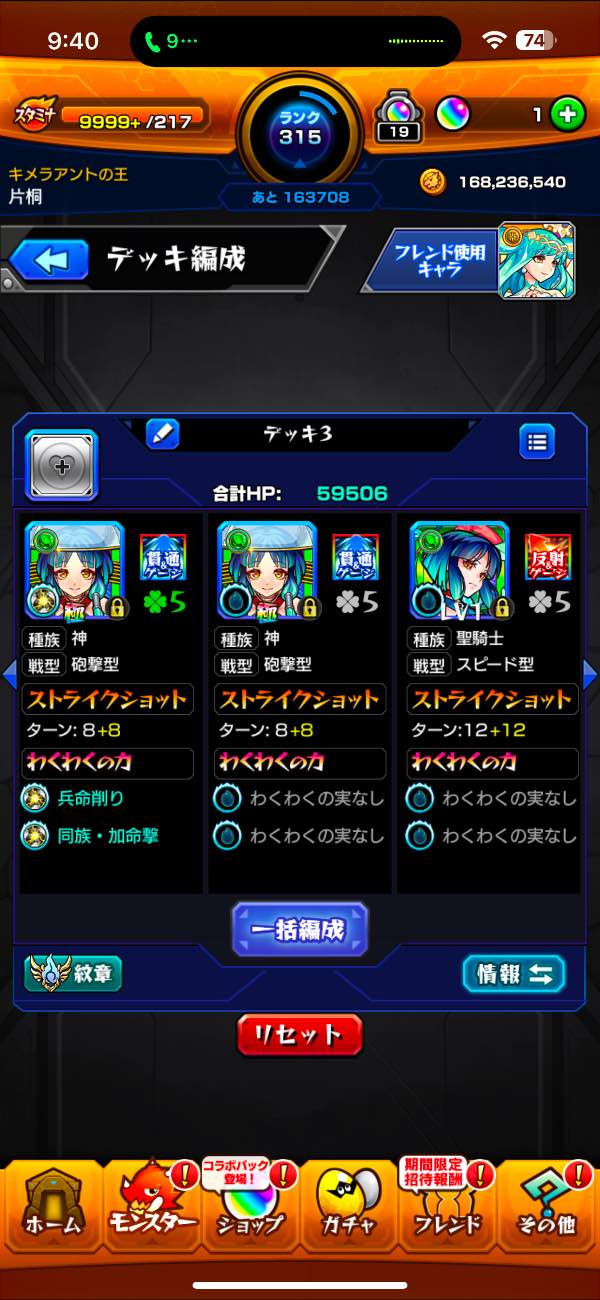Tap the 一括編成 button
600x1300 pixels.
(300, 929)
